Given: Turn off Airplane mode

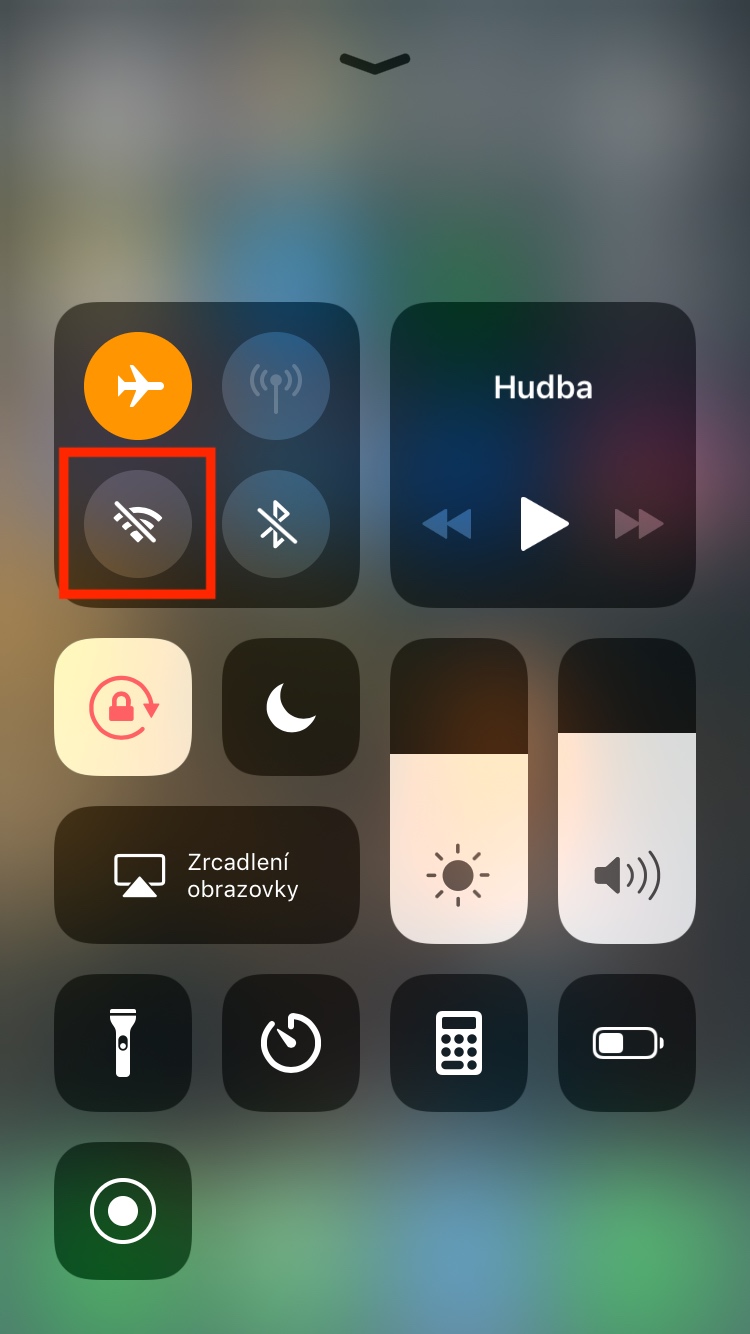Looking at the screenshot, I should [x=138, y=386].
